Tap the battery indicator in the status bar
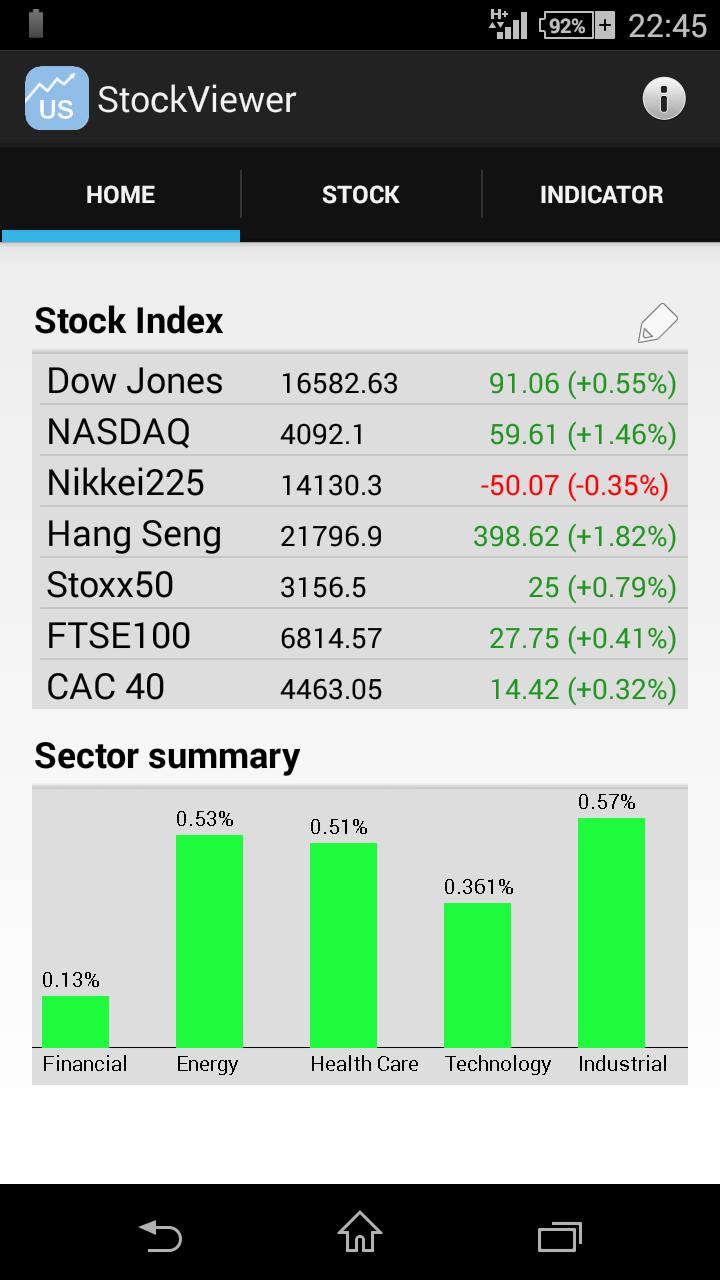The image size is (720, 1280). (x=564, y=26)
